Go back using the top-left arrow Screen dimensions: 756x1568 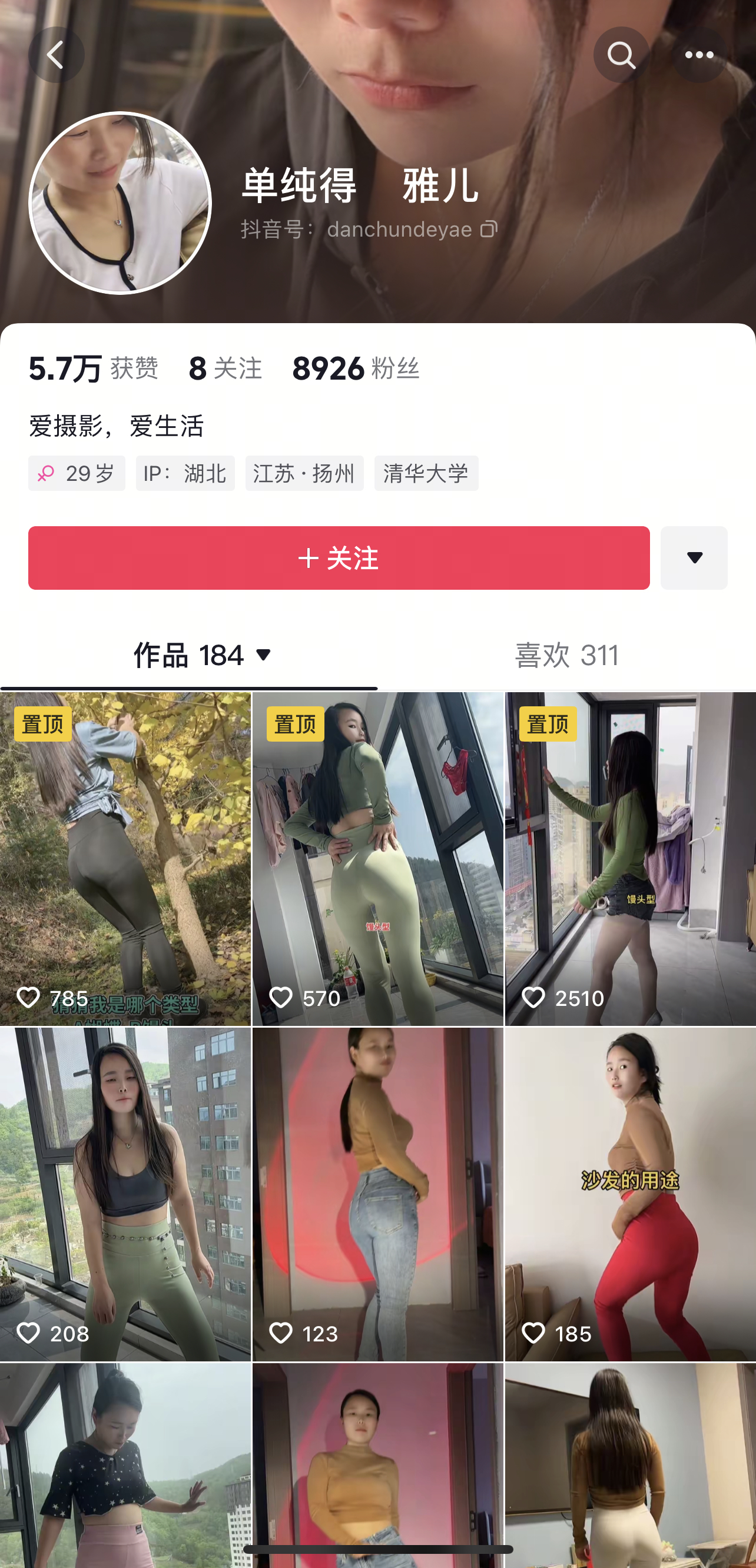pyautogui.click(x=56, y=55)
